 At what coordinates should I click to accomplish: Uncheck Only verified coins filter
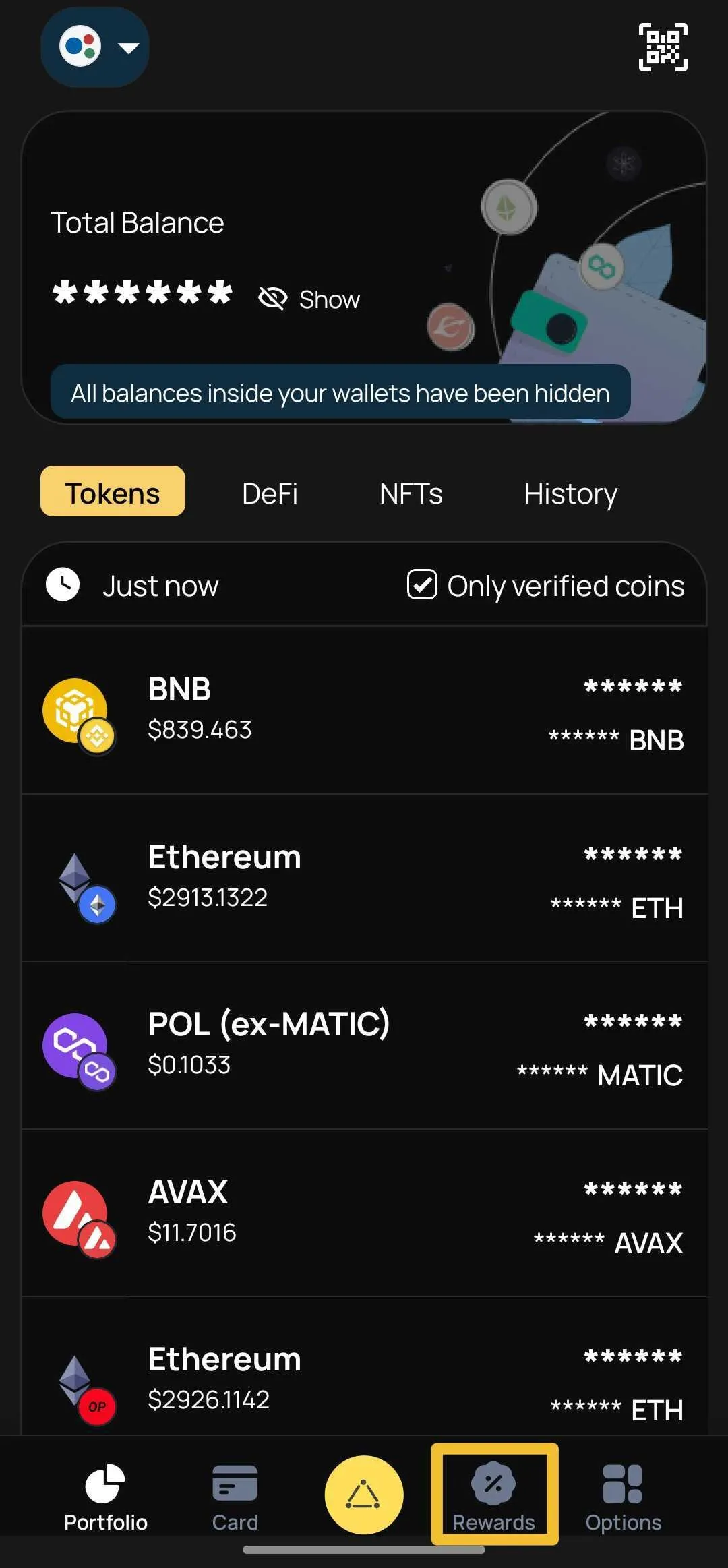tap(422, 586)
